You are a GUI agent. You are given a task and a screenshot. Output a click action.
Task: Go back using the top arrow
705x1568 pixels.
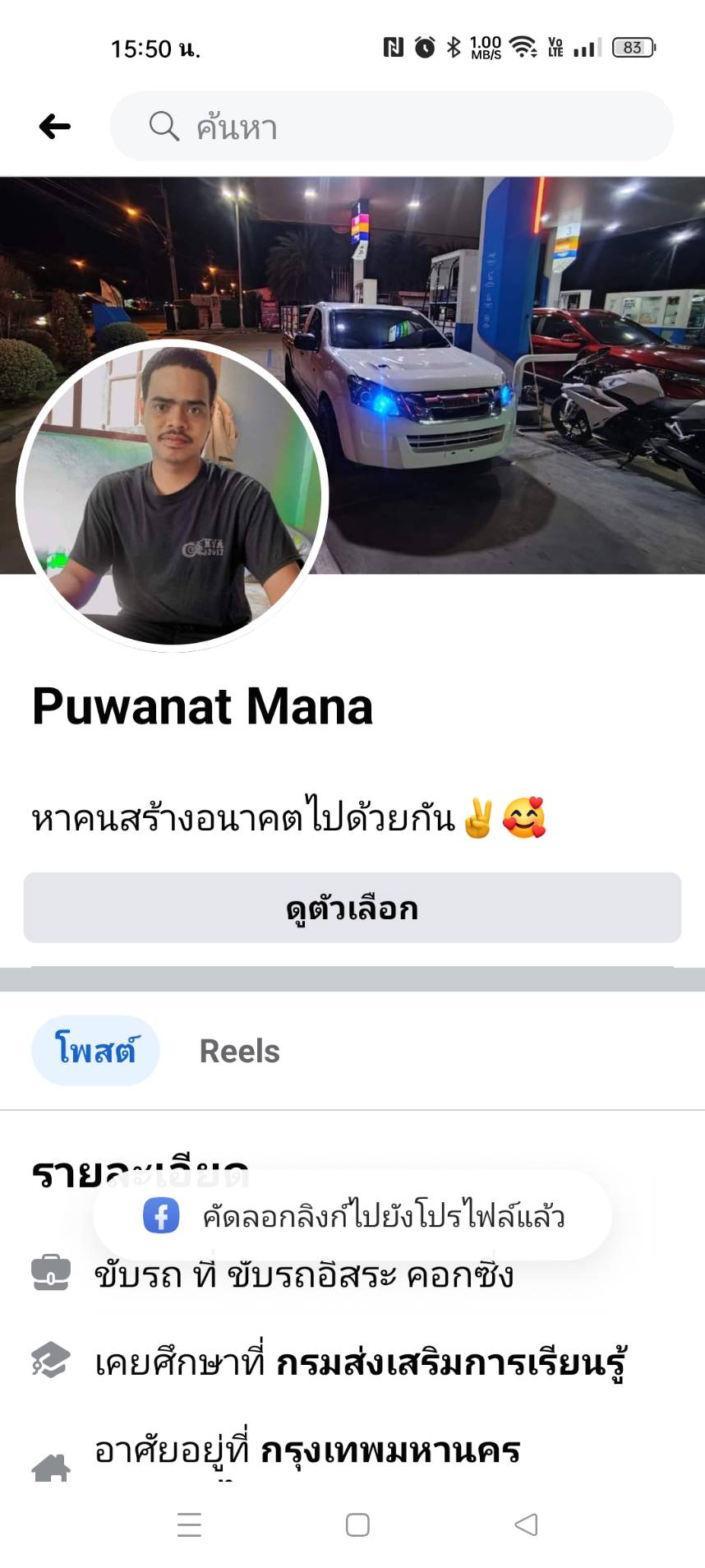pyautogui.click(x=55, y=127)
